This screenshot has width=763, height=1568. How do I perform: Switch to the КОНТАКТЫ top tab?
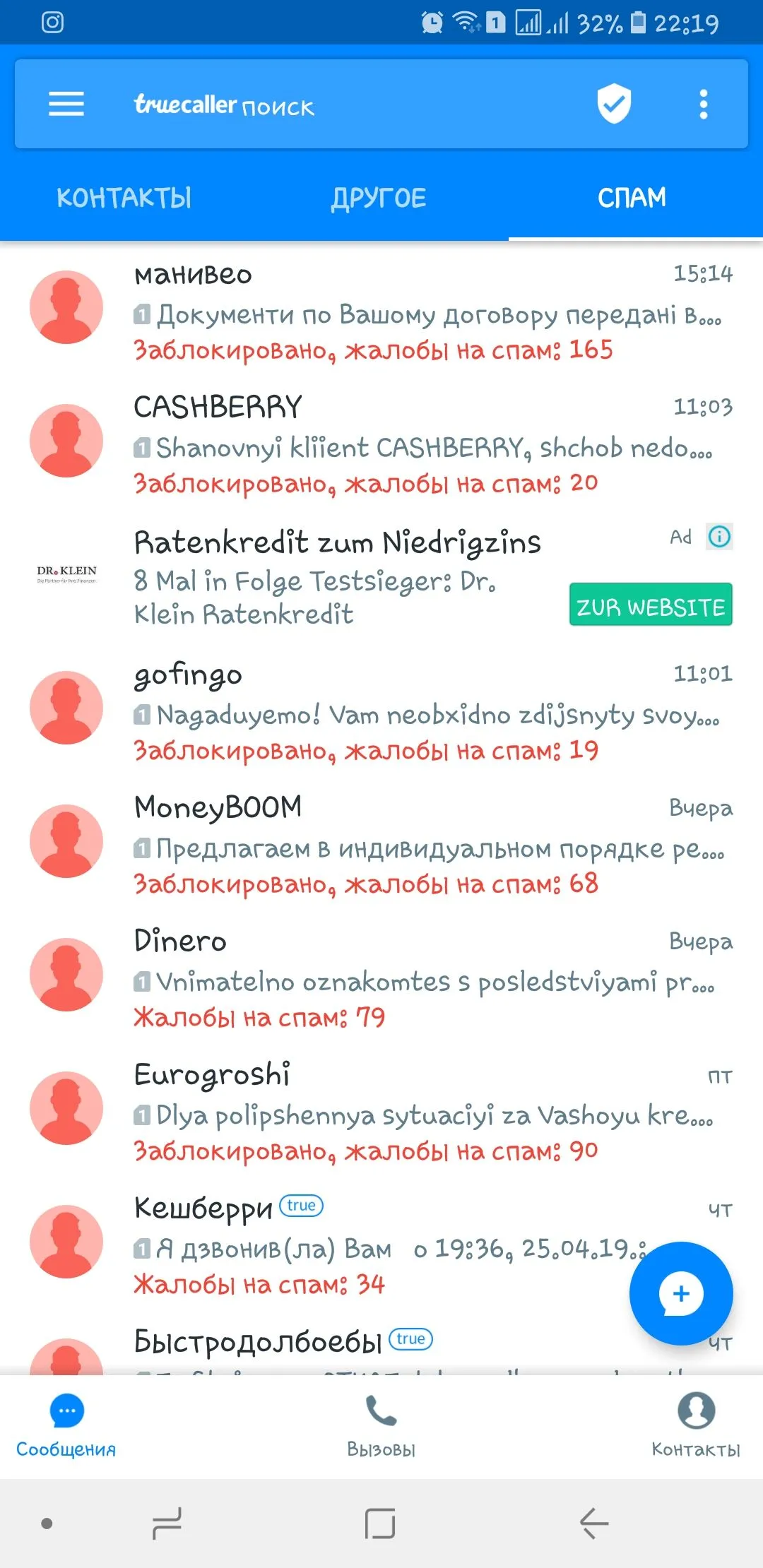pos(124,198)
